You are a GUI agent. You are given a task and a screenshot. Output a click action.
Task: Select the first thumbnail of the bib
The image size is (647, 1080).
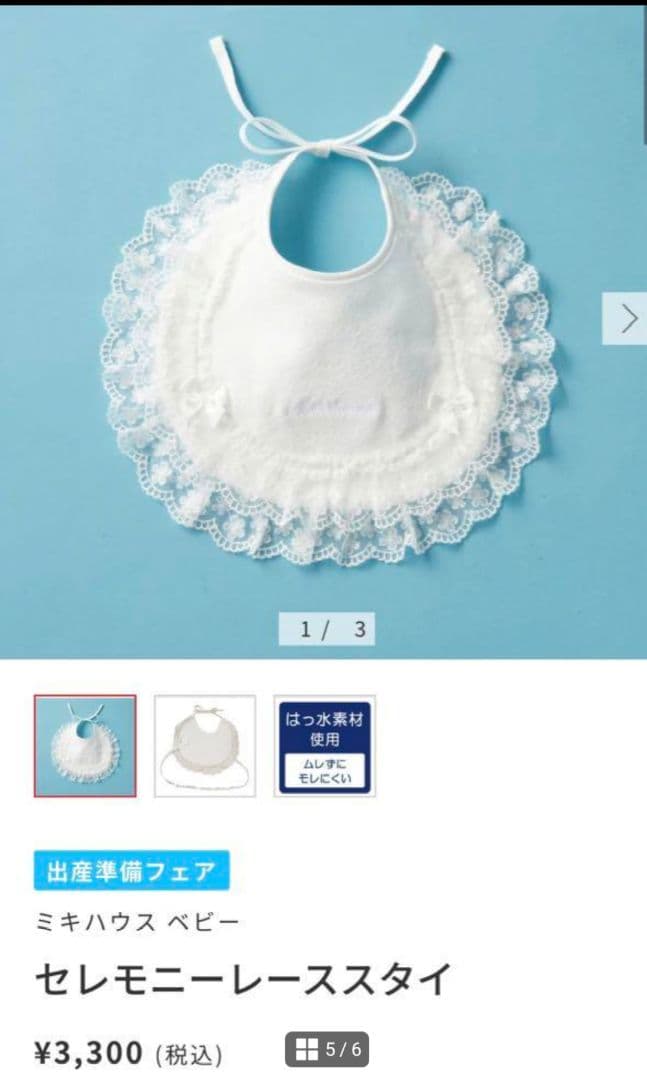point(85,746)
